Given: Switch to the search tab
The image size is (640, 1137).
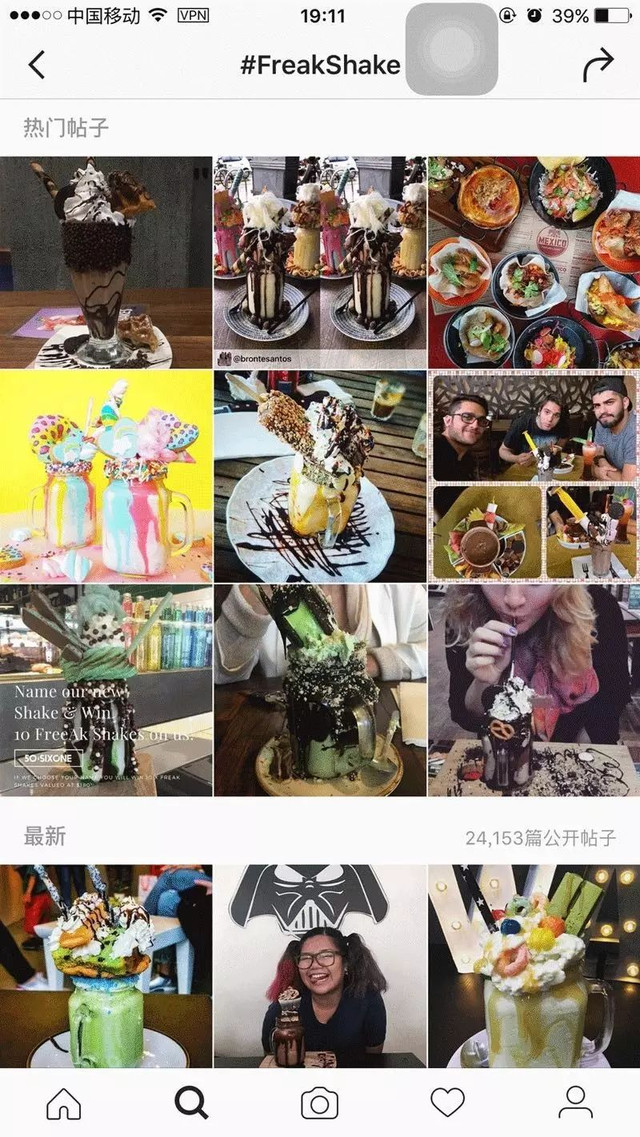Looking at the screenshot, I should (x=191, y=1103).
